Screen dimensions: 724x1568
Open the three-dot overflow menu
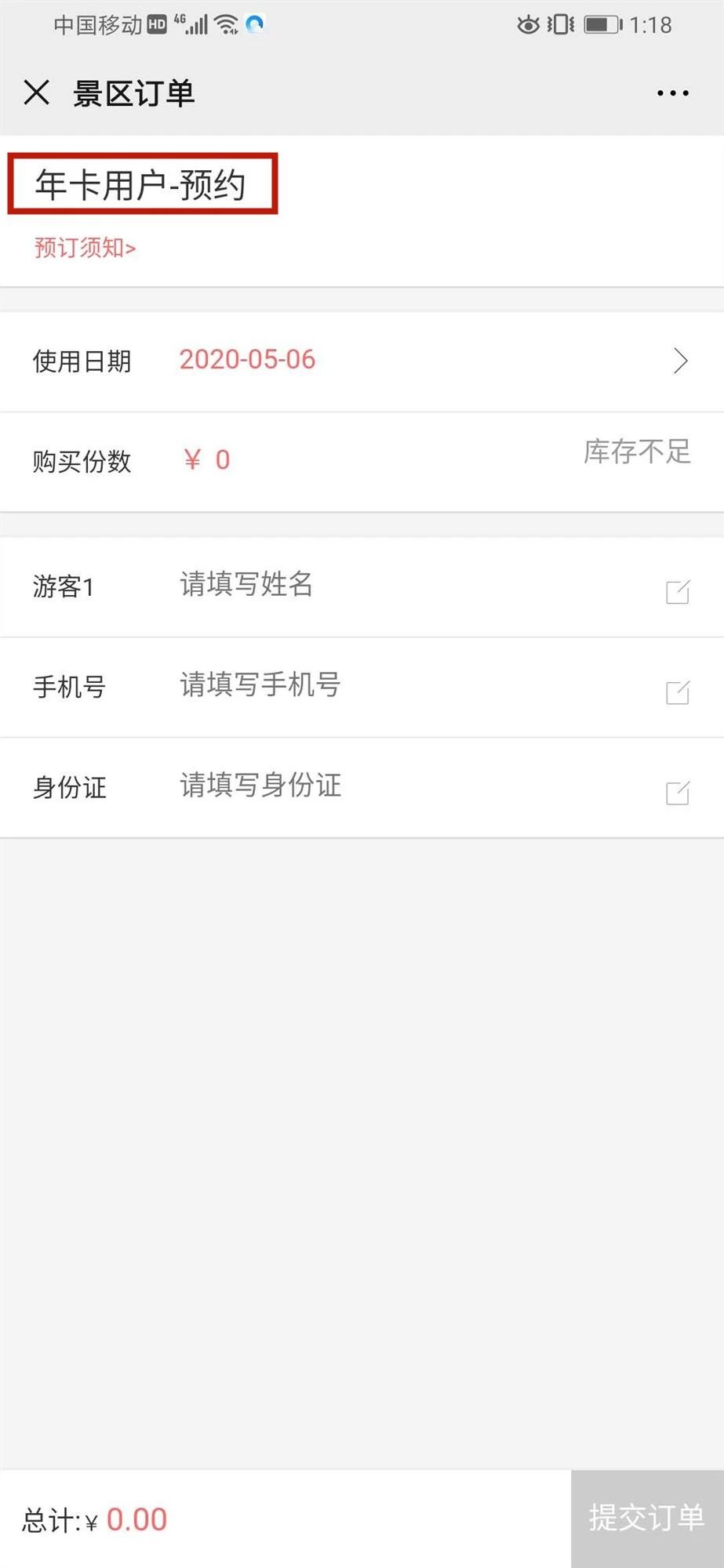click(x=672, y=93)
